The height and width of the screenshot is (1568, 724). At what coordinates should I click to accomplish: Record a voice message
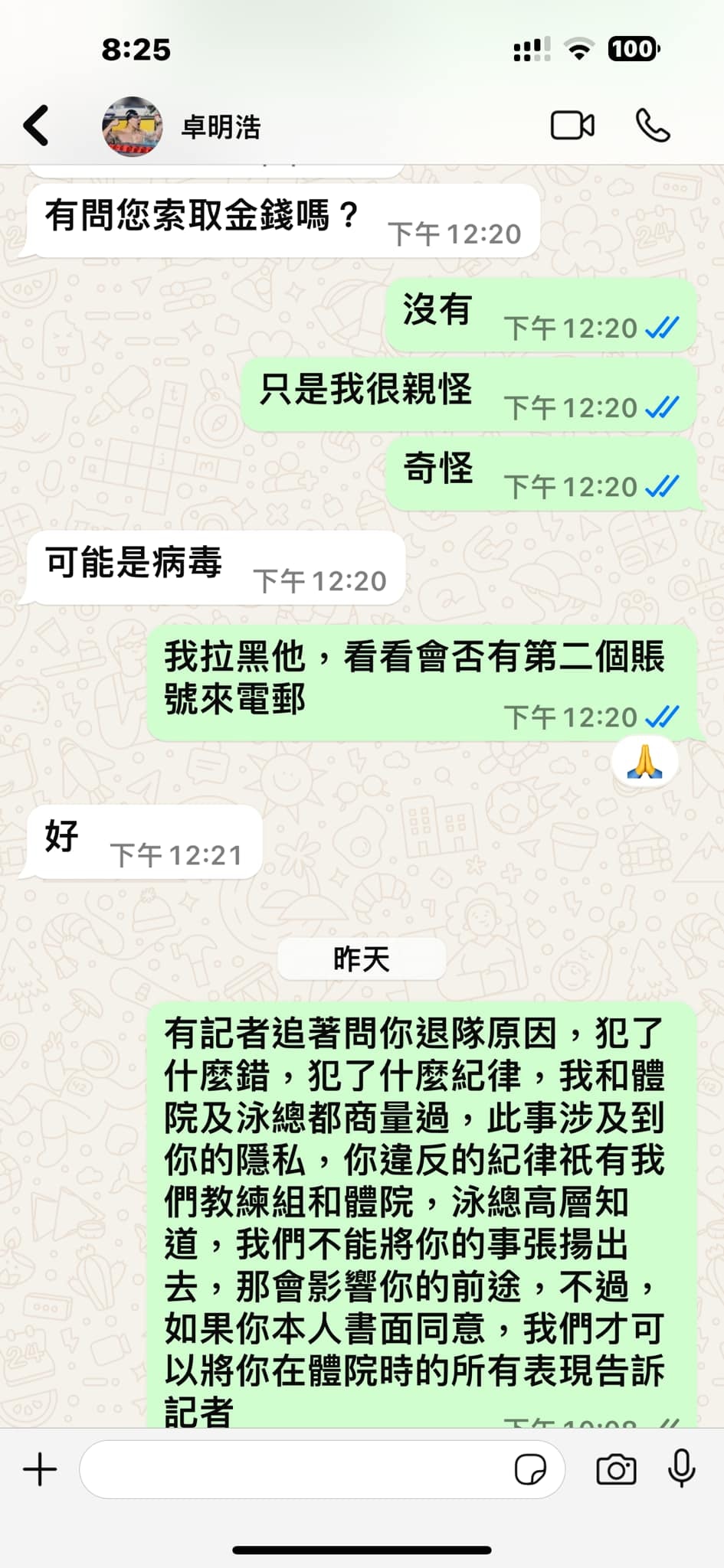pyautogui.click(x=681, y=1468)
